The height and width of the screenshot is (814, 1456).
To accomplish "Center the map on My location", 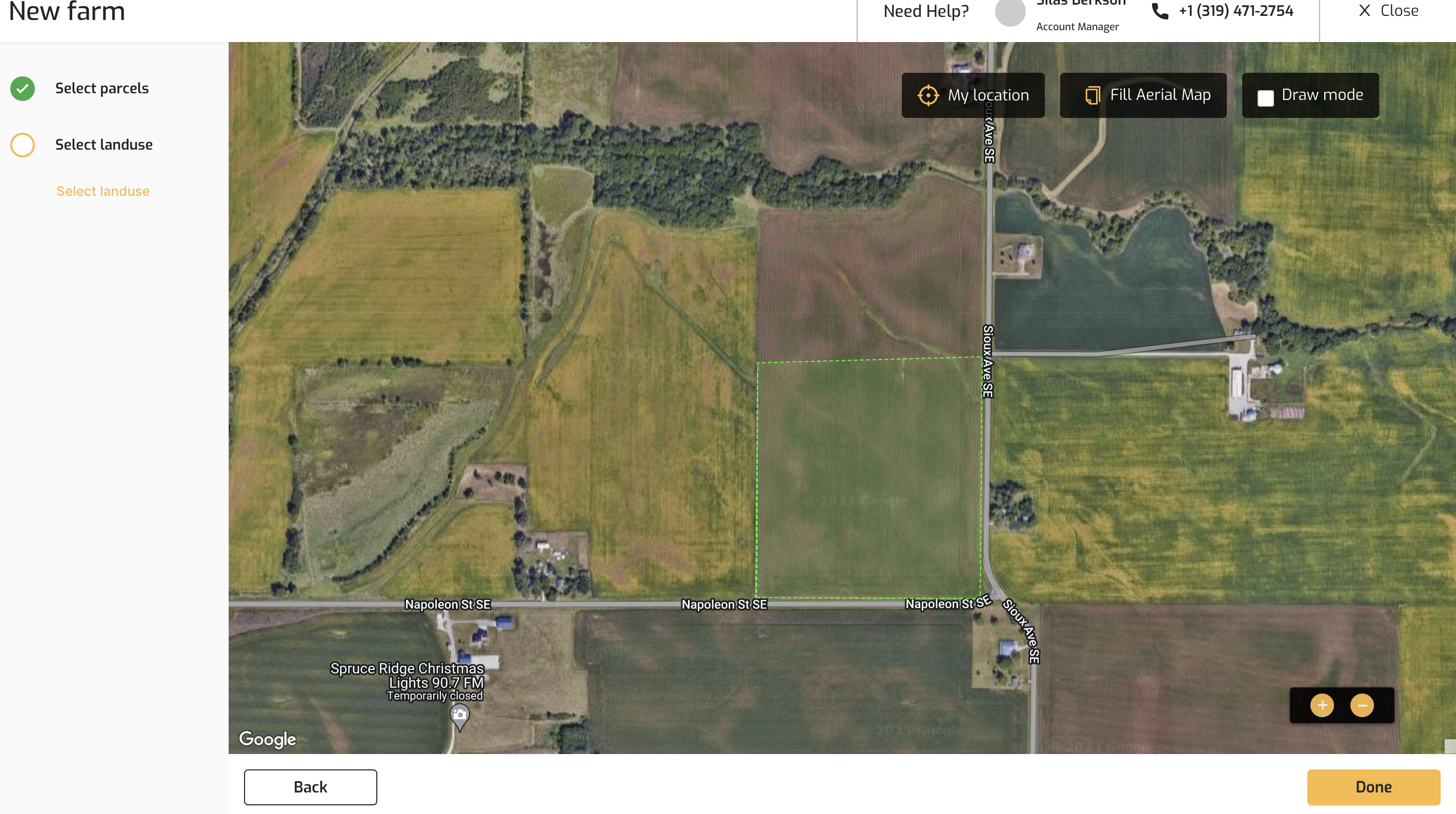I will (x=972, y=95).
